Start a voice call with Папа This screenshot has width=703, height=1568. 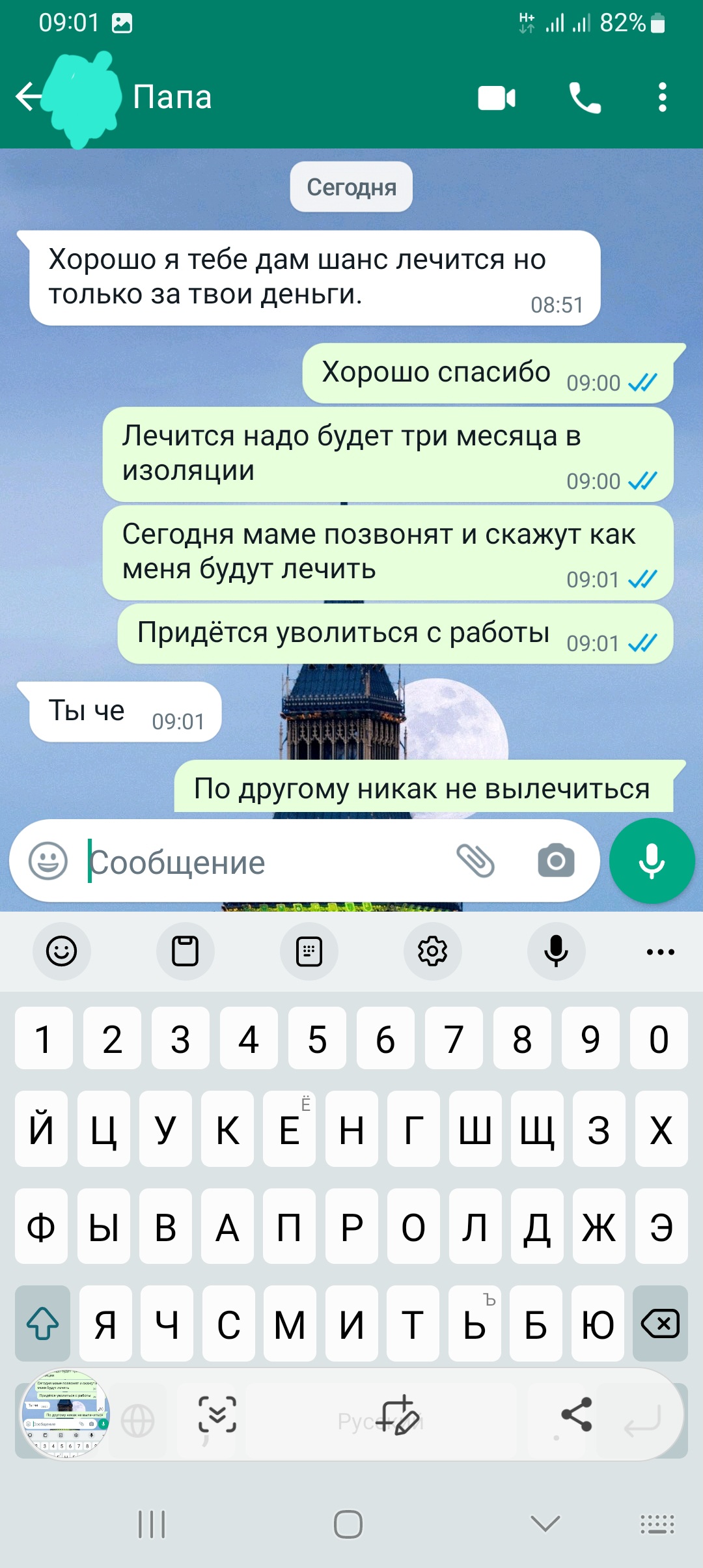(585, 98)
